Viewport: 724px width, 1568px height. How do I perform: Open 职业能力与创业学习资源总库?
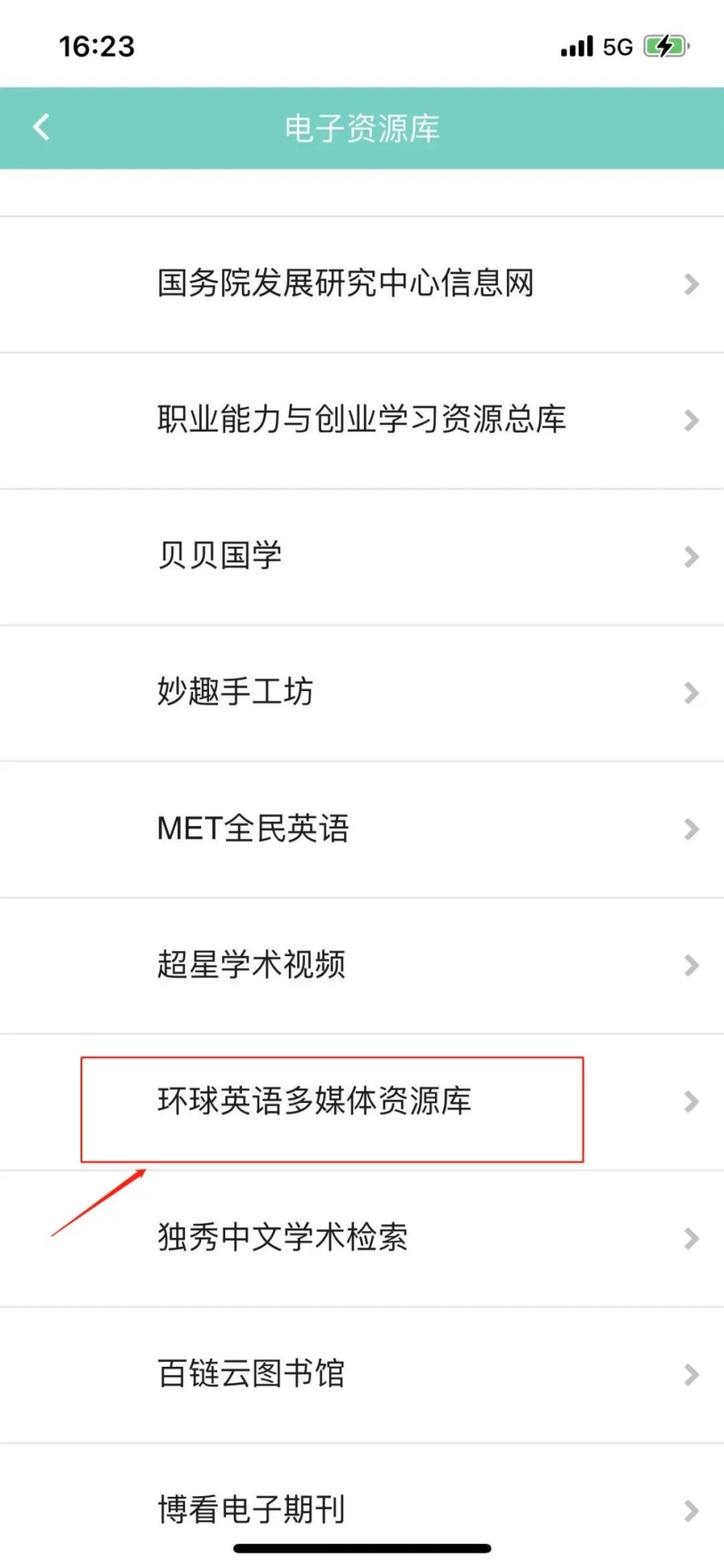[x=362, y=421]
